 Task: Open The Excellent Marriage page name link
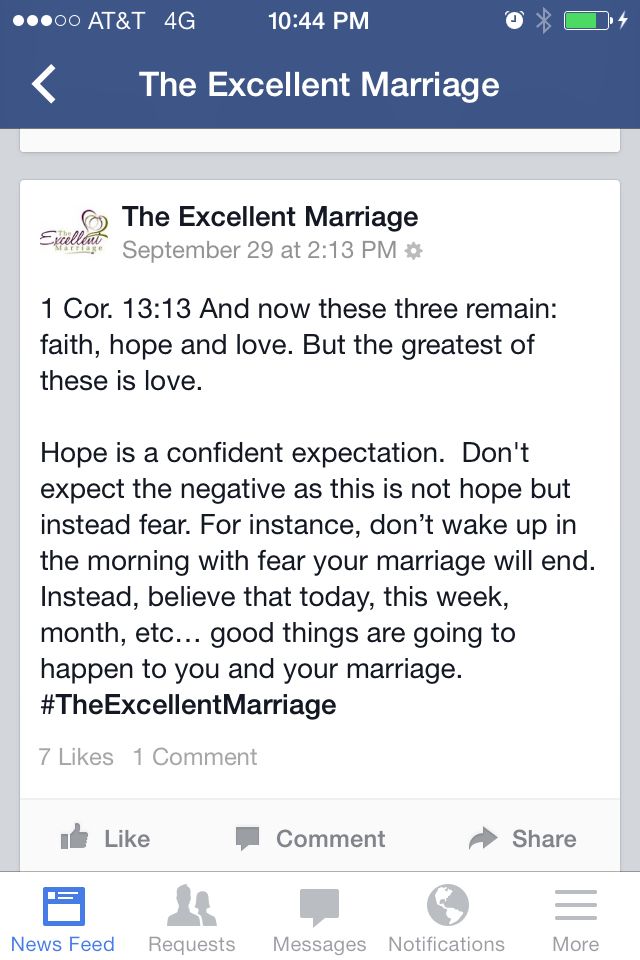(x=270, y=216)
